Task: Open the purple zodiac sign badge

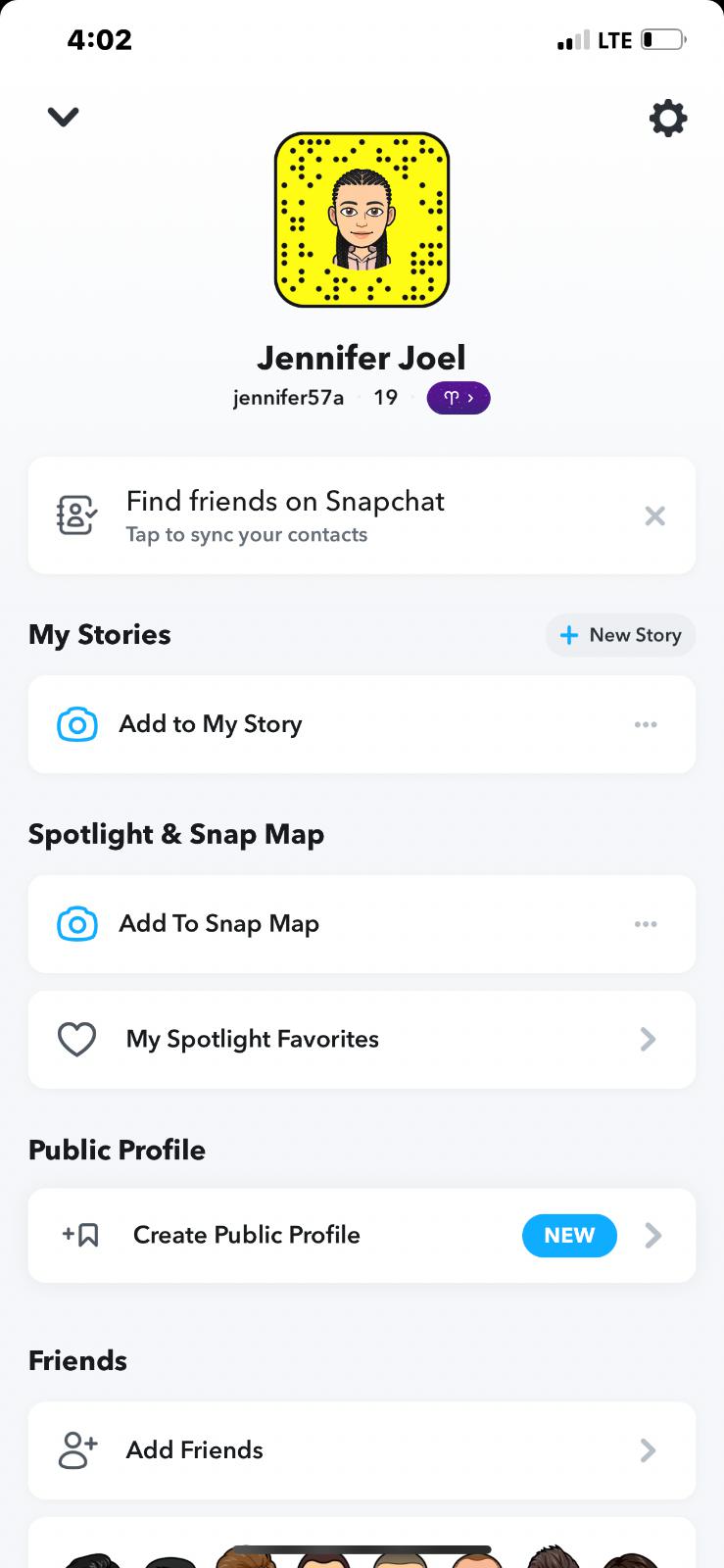Action: point(459,398)
